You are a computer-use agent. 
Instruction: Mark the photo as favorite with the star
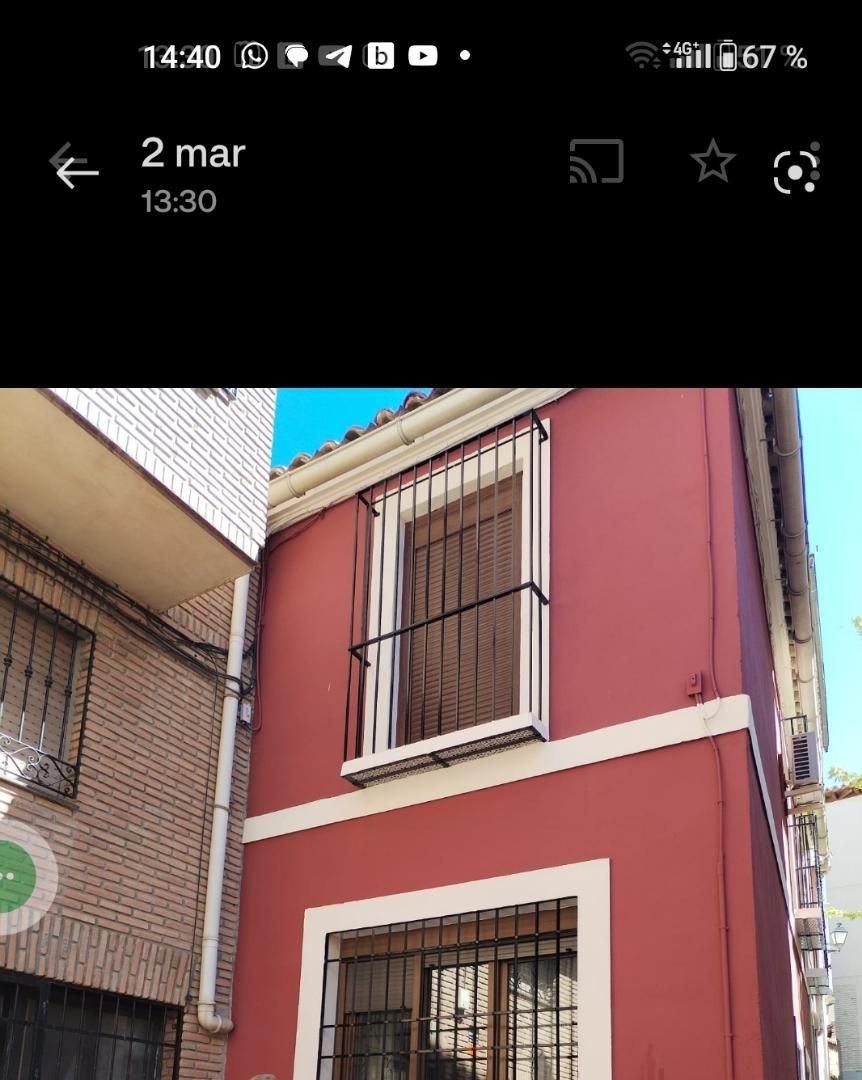coord(713,162)
